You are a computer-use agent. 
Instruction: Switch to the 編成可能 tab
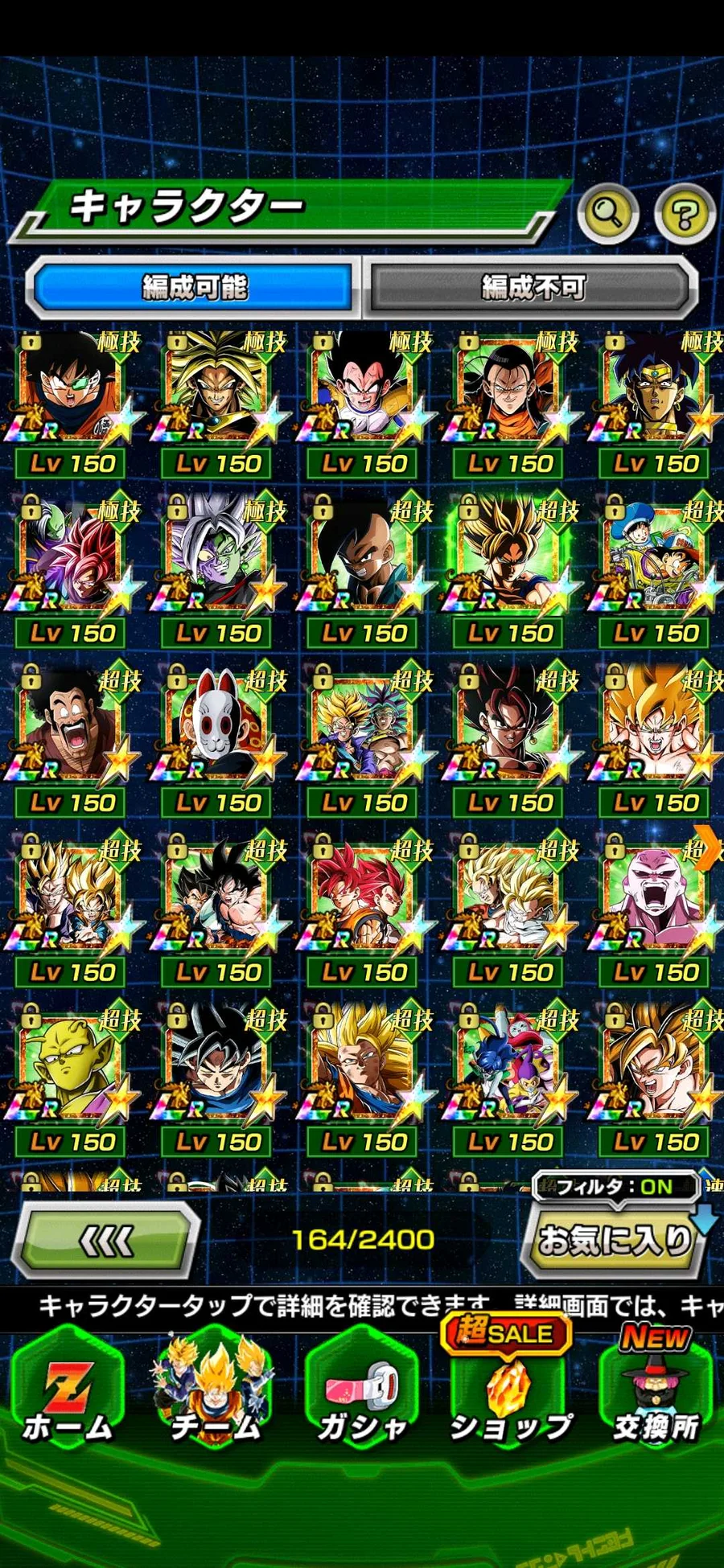coord(193,287)
